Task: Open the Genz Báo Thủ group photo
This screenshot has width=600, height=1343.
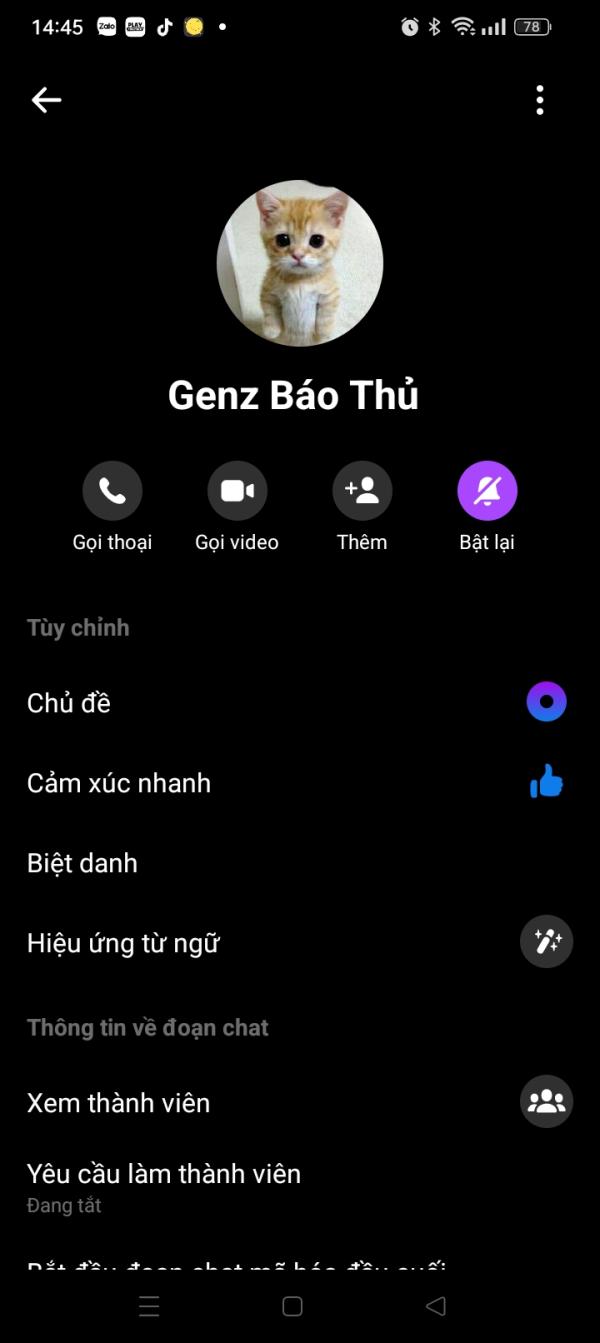Action: (x=300, y=263)
